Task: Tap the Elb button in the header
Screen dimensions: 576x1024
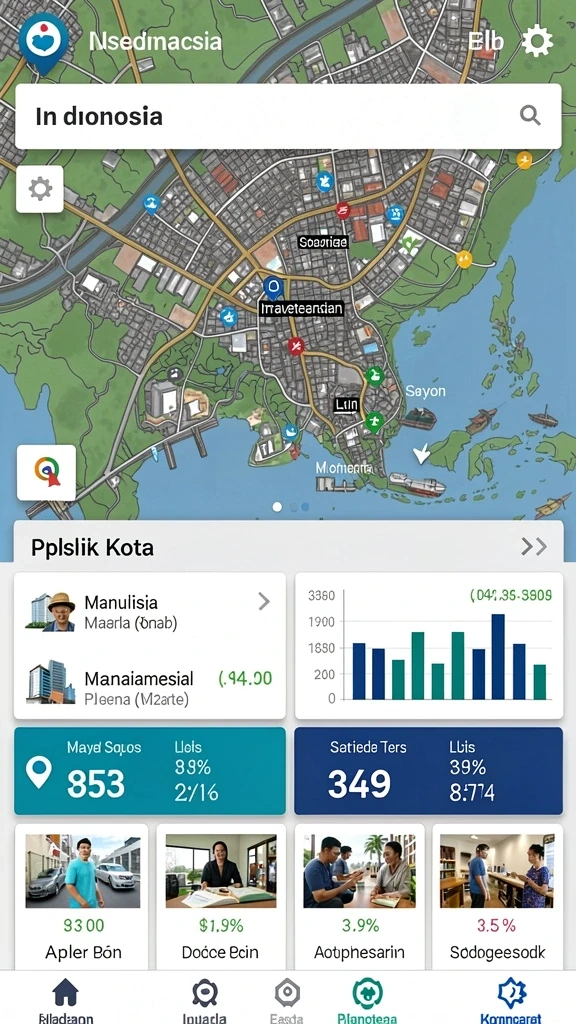Action: pyautogui.click(x=486, y=41)
